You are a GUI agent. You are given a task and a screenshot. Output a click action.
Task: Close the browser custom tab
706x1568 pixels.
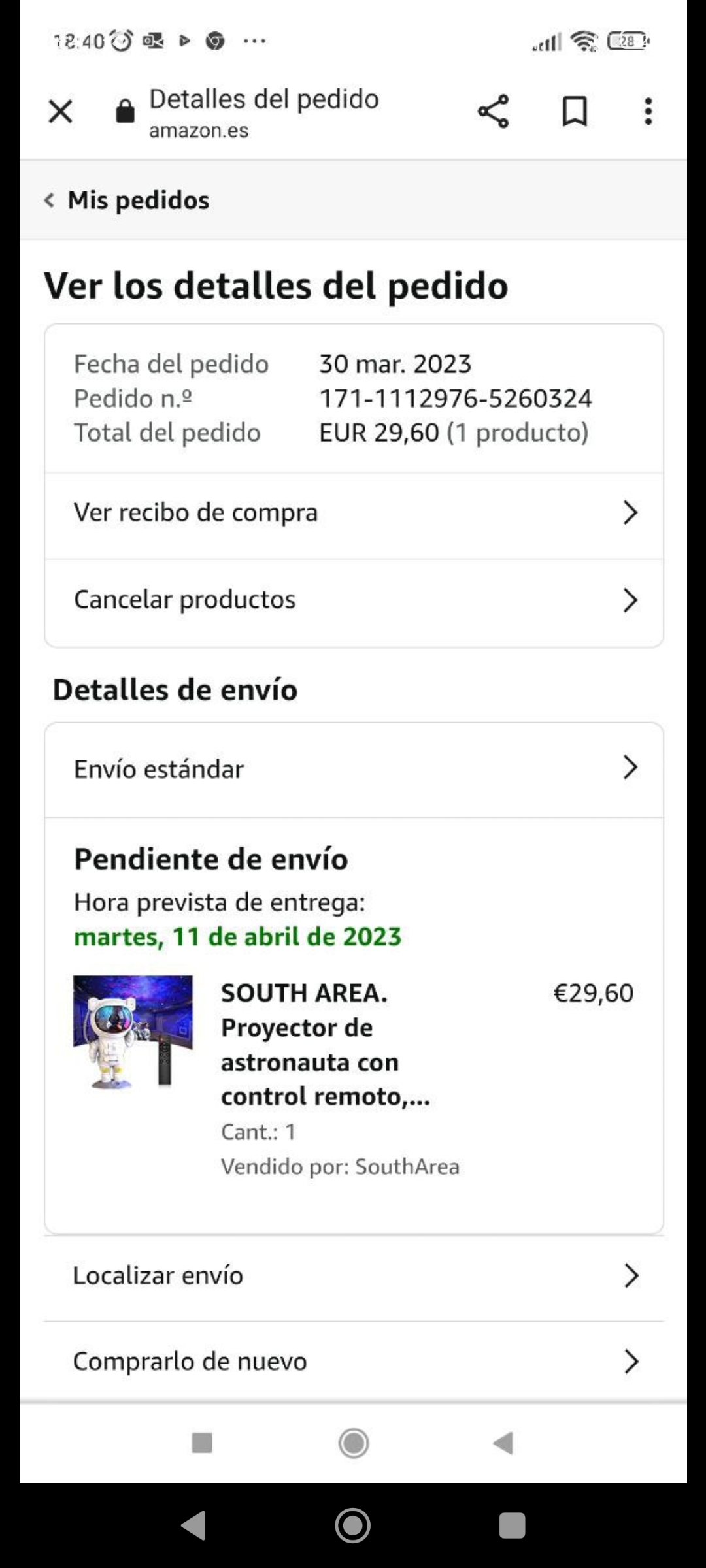[x=60, y=112]
